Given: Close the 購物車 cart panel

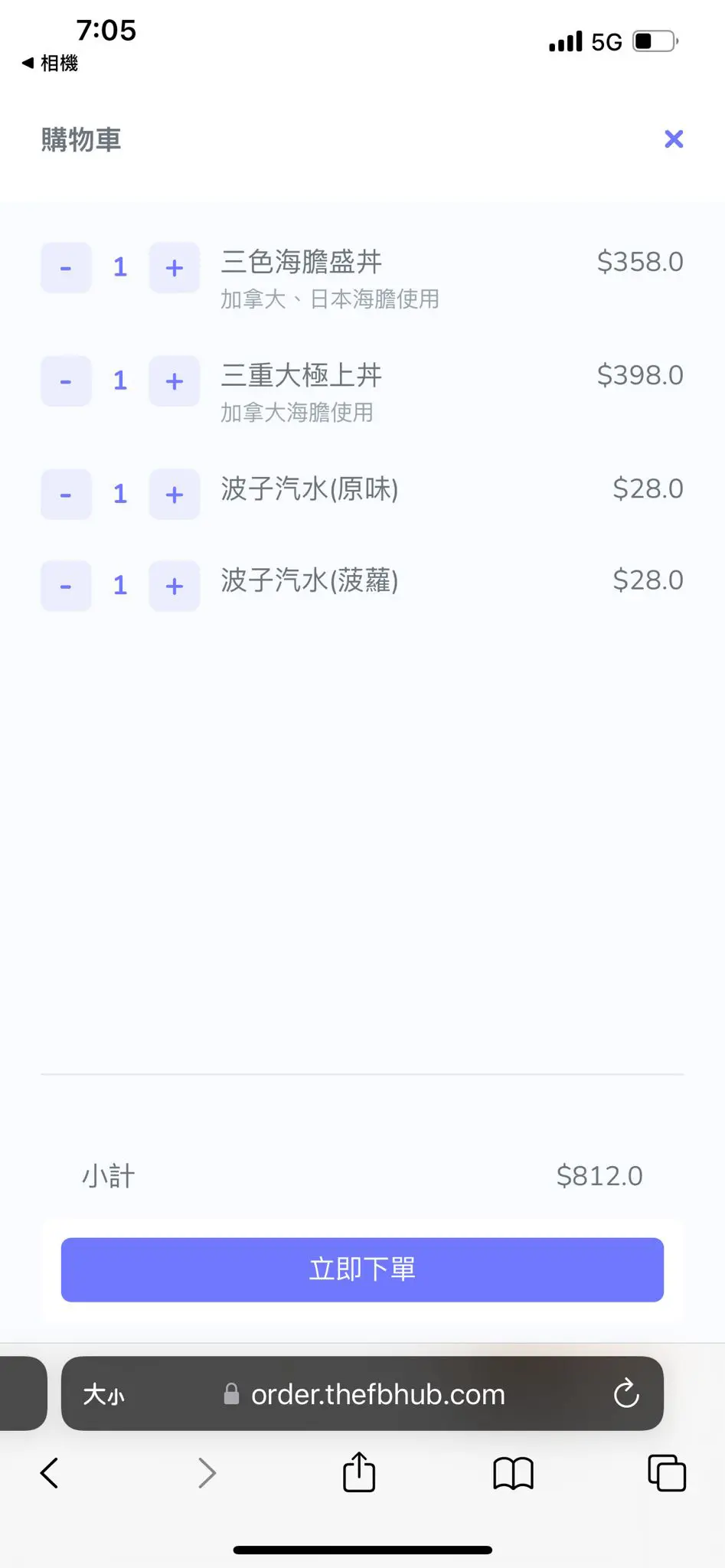Looking at the screenshot, I should coord(674,139).
